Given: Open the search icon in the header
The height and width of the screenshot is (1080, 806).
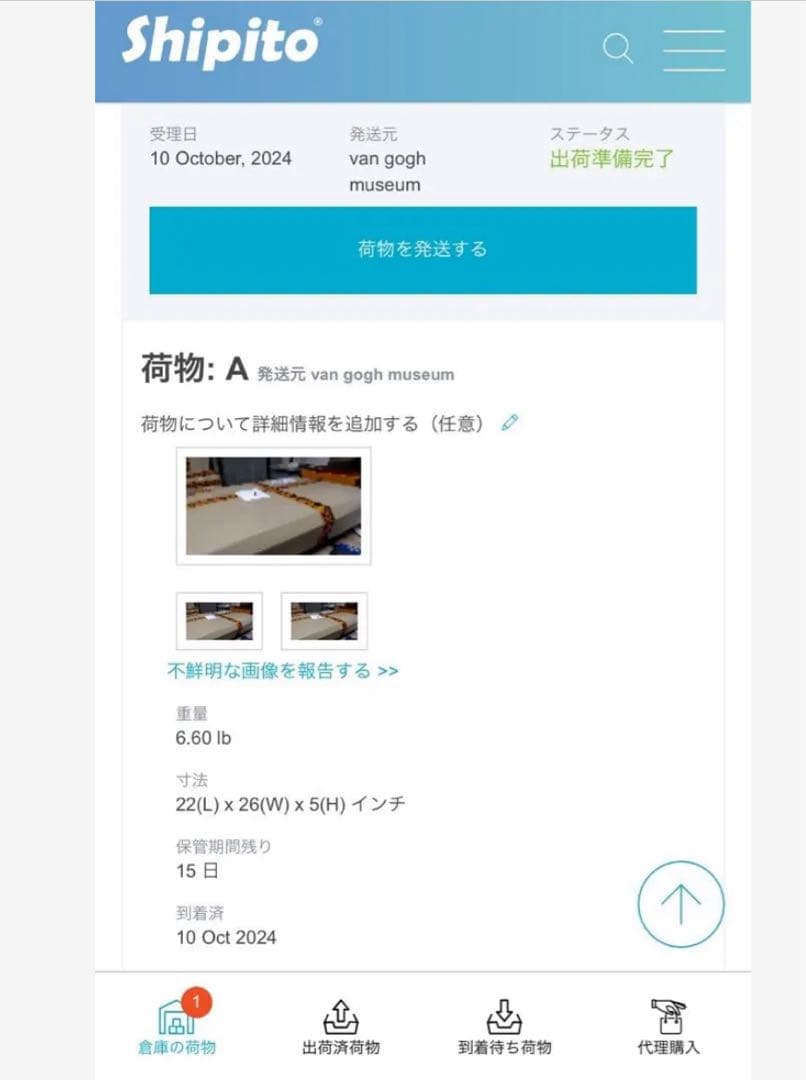Looking at the screenshot, I should pos(617,48).
